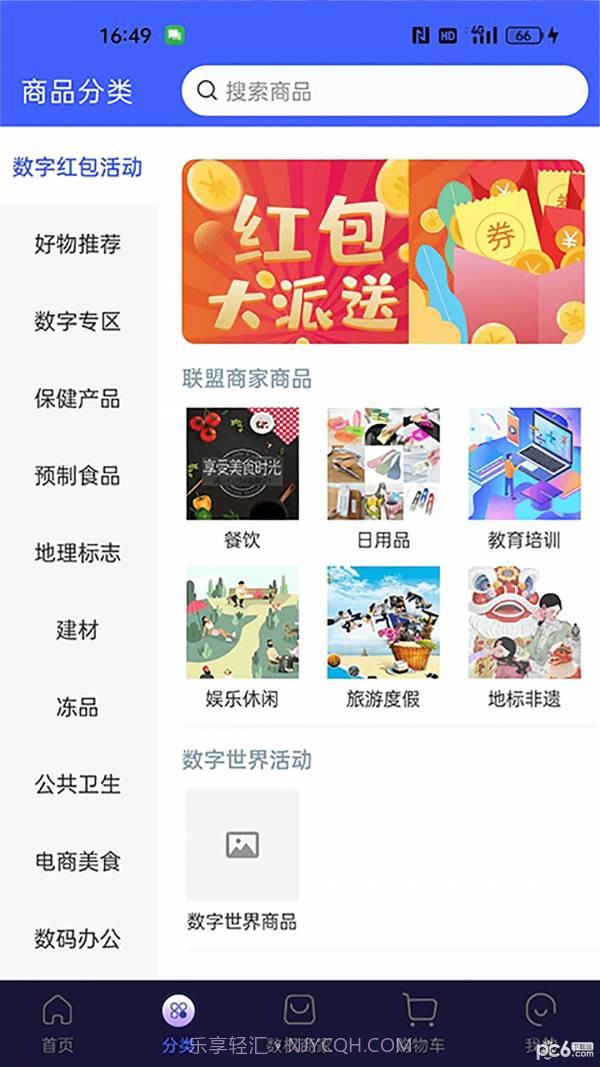The width and height of the screenshot is (600, 1067).
Task: Select the 预制食品 category
Action: pyautogui.click(x=78, y=475)
